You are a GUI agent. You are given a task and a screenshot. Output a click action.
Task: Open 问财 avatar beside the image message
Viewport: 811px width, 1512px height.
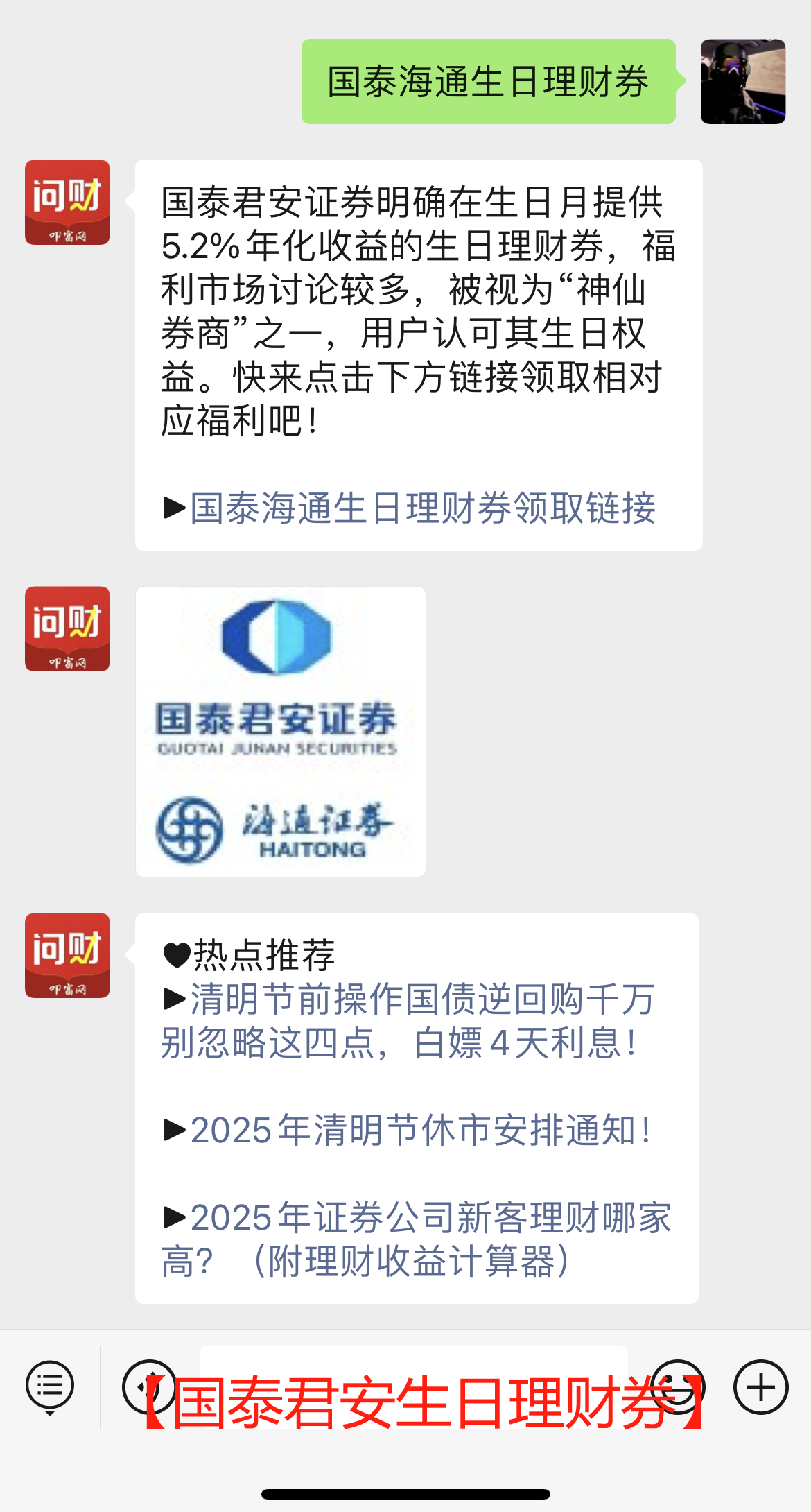(x=67, y=629)
